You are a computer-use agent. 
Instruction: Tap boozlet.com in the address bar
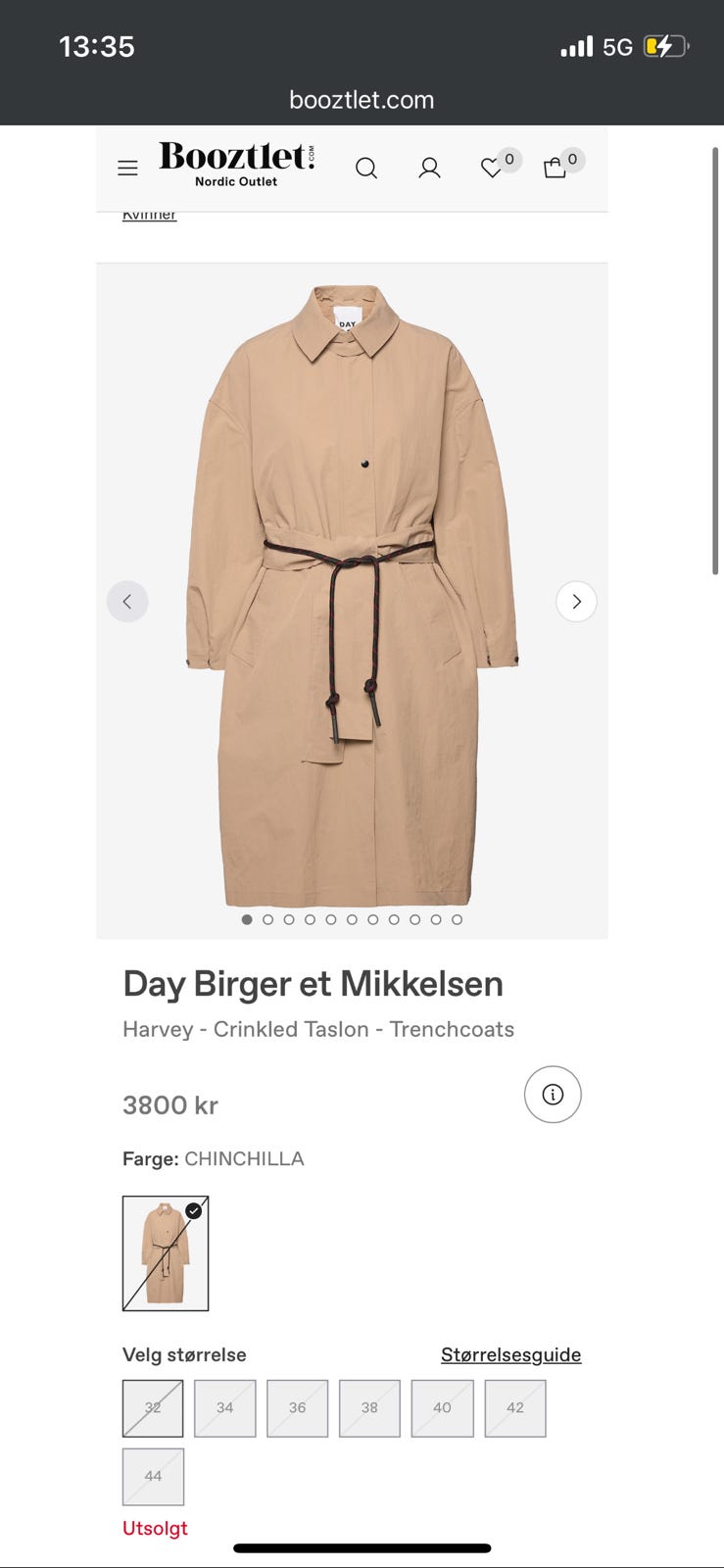click(x=362, y=99)
